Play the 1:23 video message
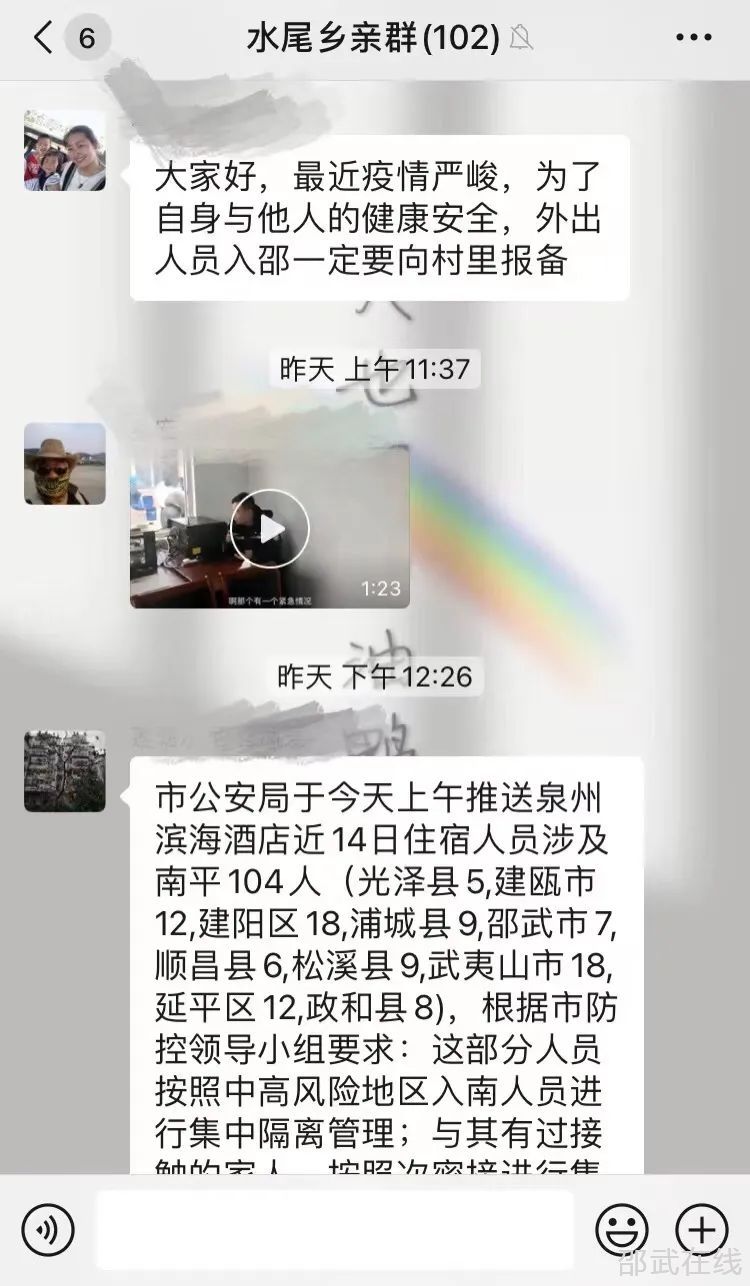Viewport: 750px width, 1286px height. [269, 528]
